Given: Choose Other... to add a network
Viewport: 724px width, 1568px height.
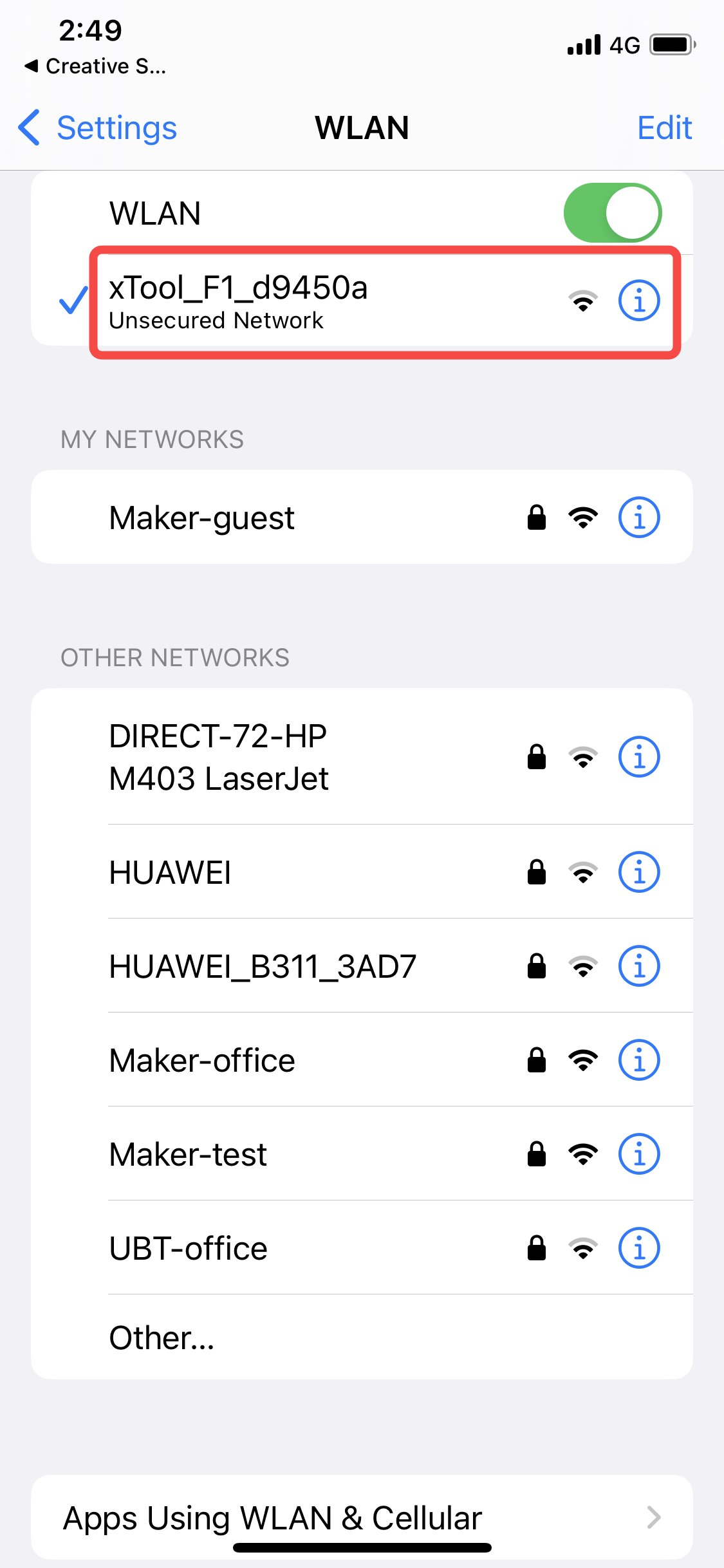Looking at the screenshot, I should point(162,1338).
